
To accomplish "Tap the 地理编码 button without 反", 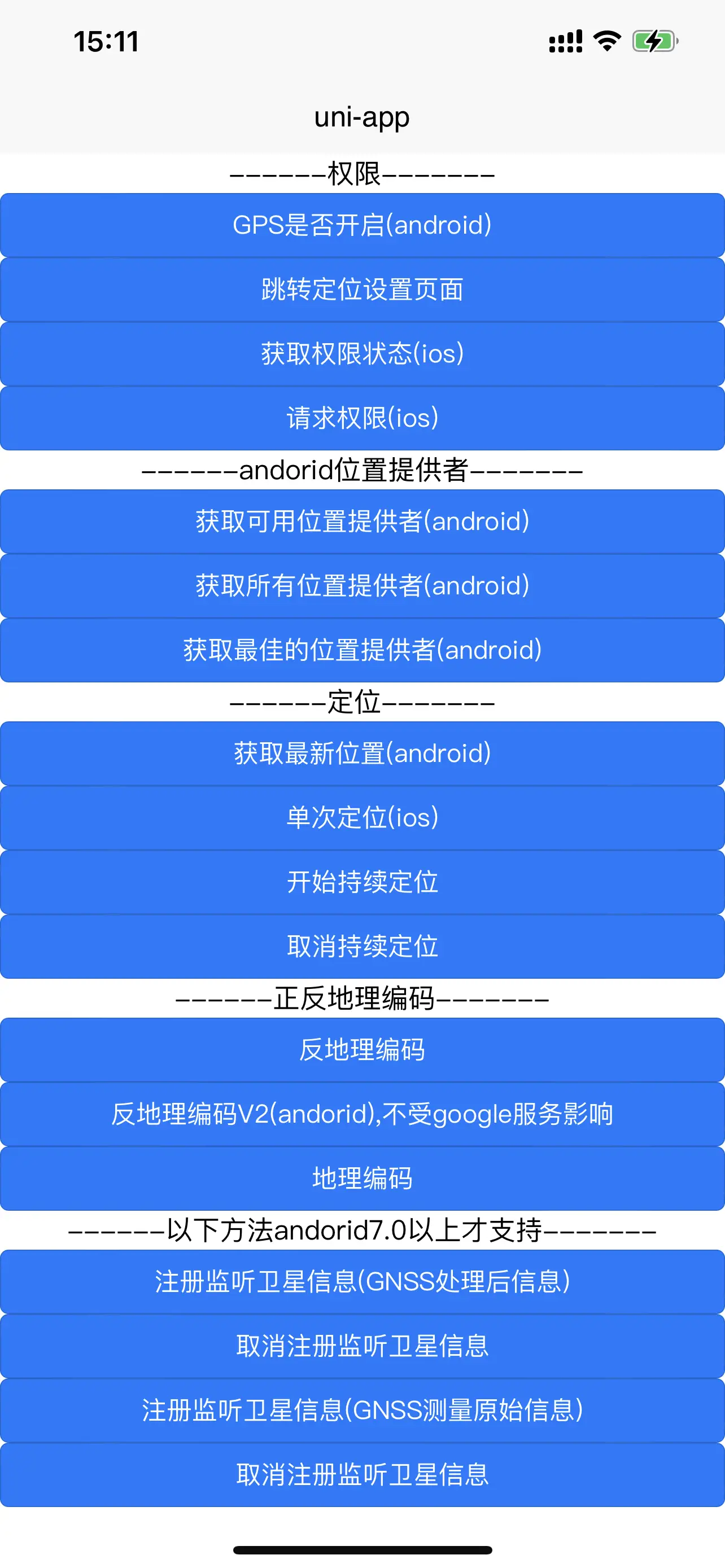I will tap(362, 1179).
